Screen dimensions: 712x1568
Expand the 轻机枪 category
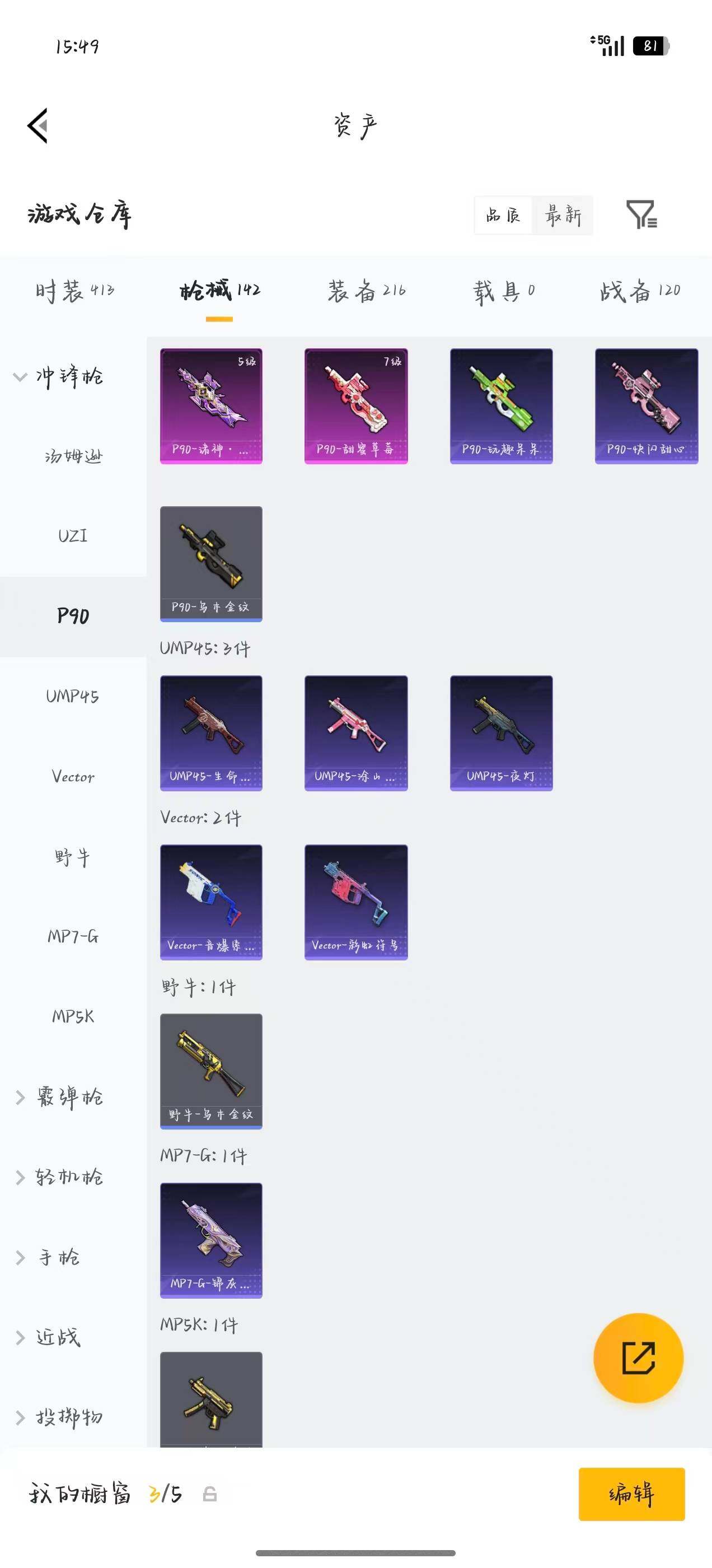click(58, 1177)
